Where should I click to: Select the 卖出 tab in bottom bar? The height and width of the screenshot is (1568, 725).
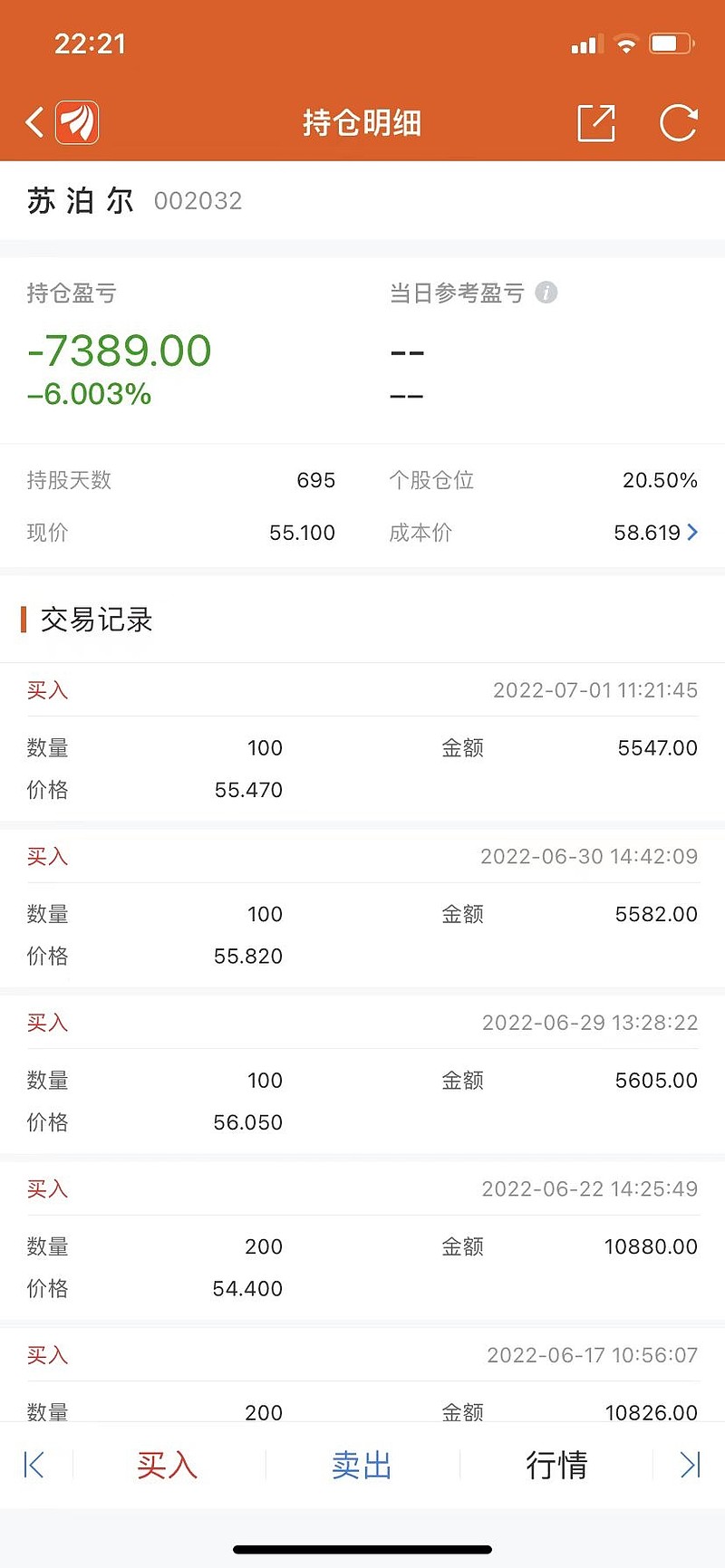362,1462
